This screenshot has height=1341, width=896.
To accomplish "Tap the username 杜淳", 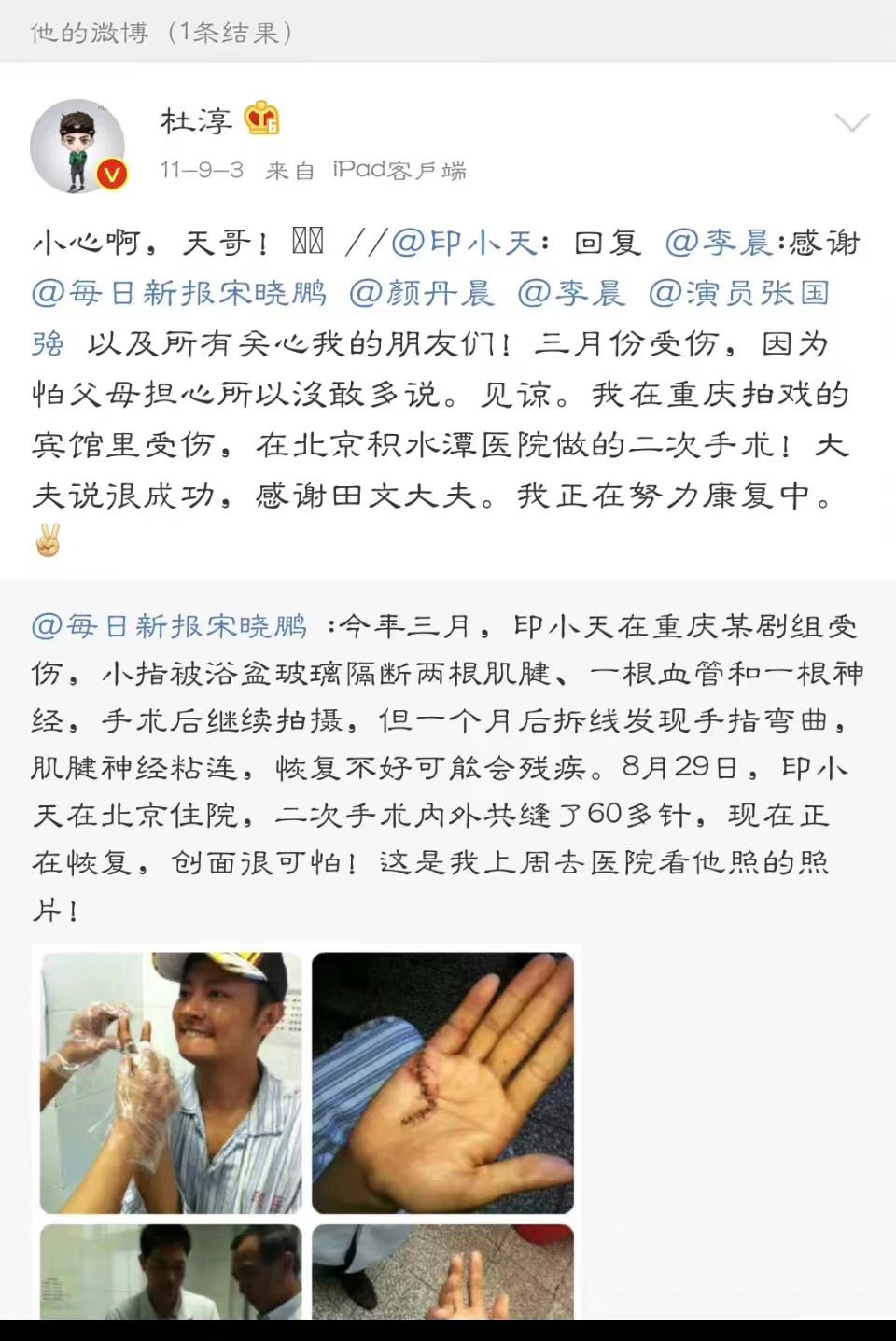I will pyautogui.click(x=196, y=121).
